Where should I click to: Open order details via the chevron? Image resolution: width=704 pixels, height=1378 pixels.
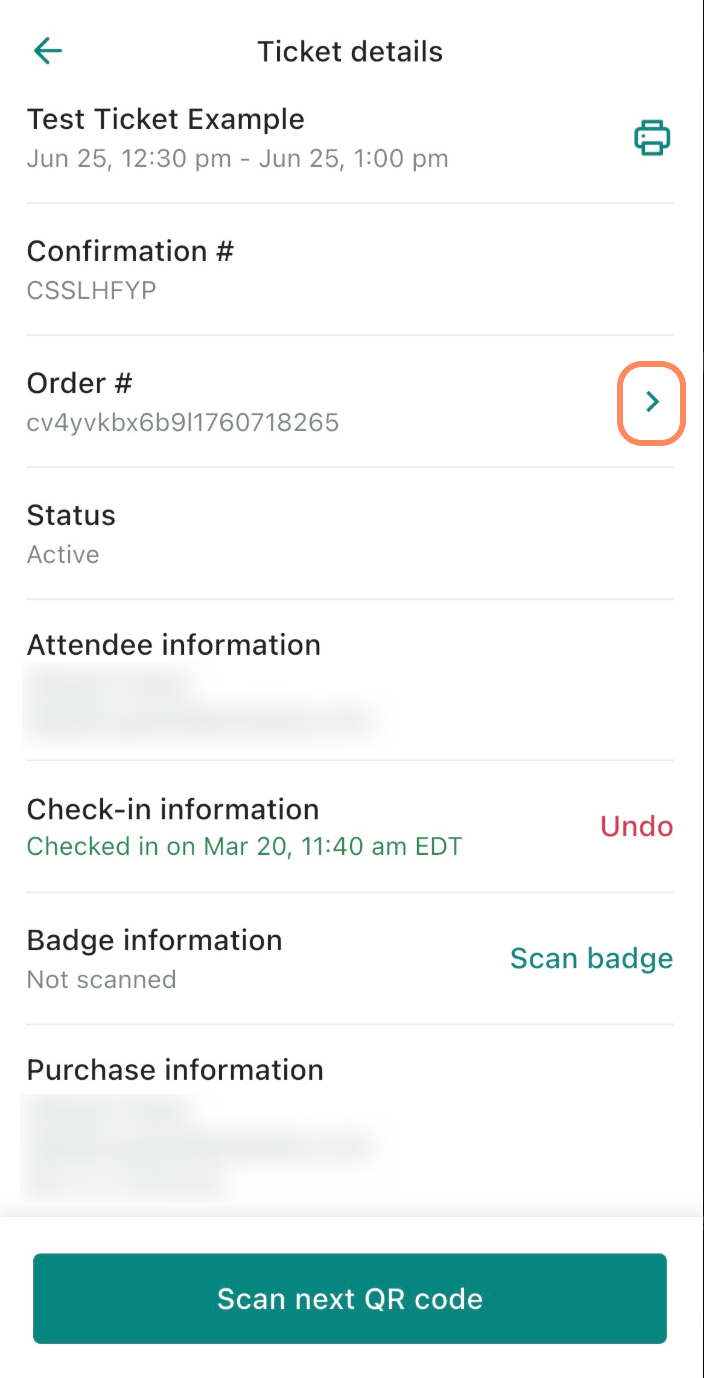tap(652, 402)
